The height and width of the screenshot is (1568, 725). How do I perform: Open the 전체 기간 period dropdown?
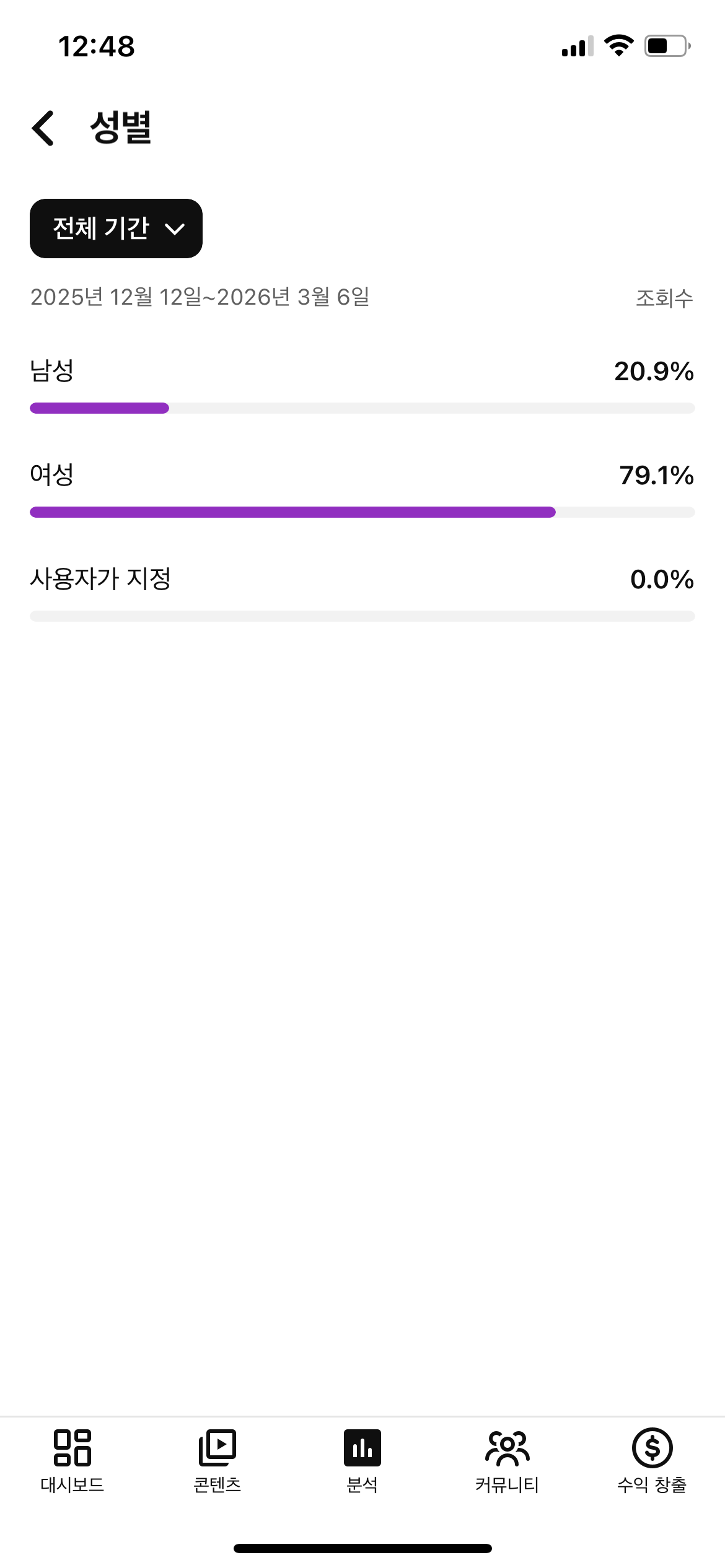[x=116, y=229]
